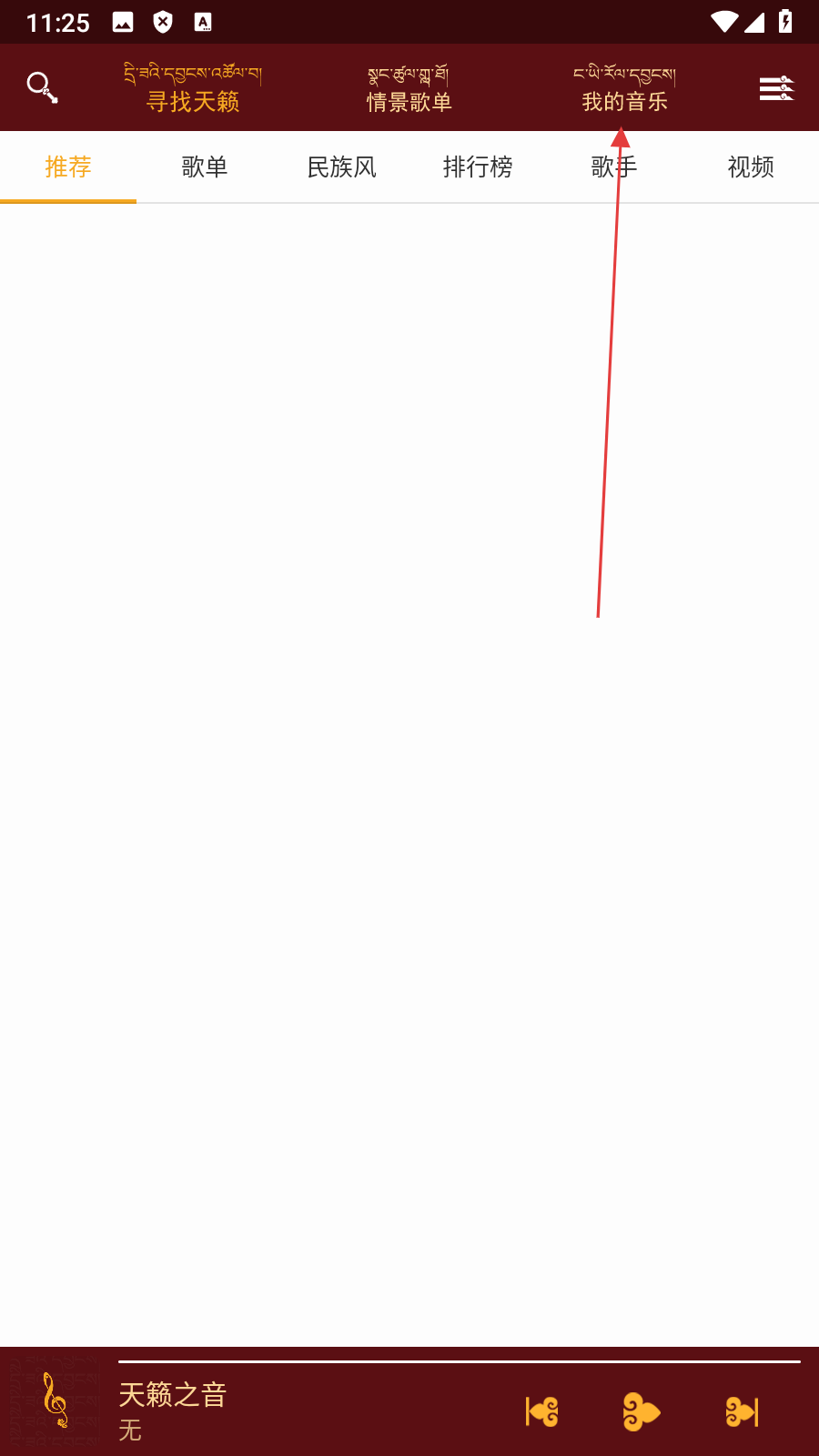This screenshot has height=1456, width=819.
Task: Open the search icon
Action: click(x=42, y=88)
